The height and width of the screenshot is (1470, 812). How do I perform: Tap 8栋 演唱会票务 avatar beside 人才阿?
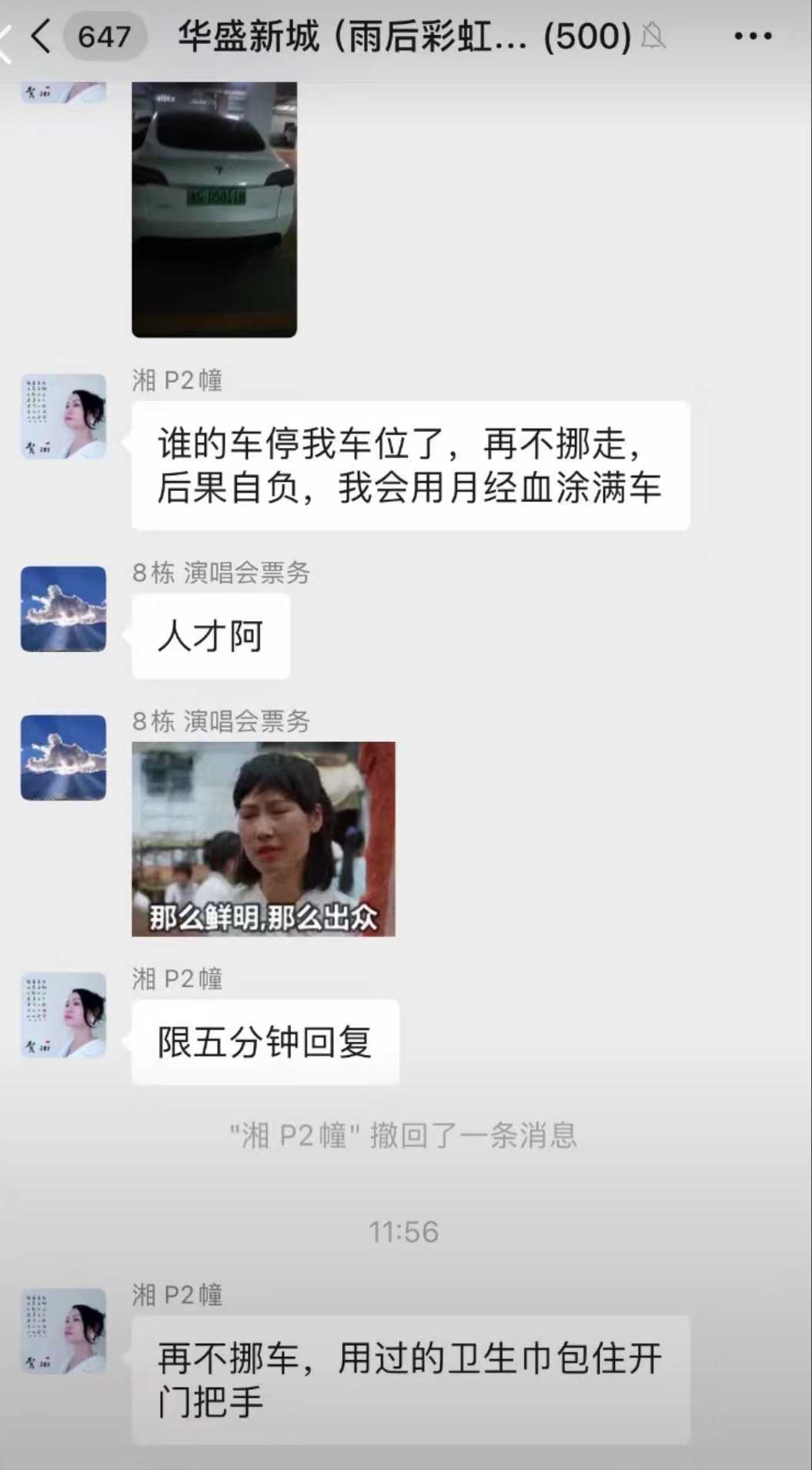click(x=63, y=609)
